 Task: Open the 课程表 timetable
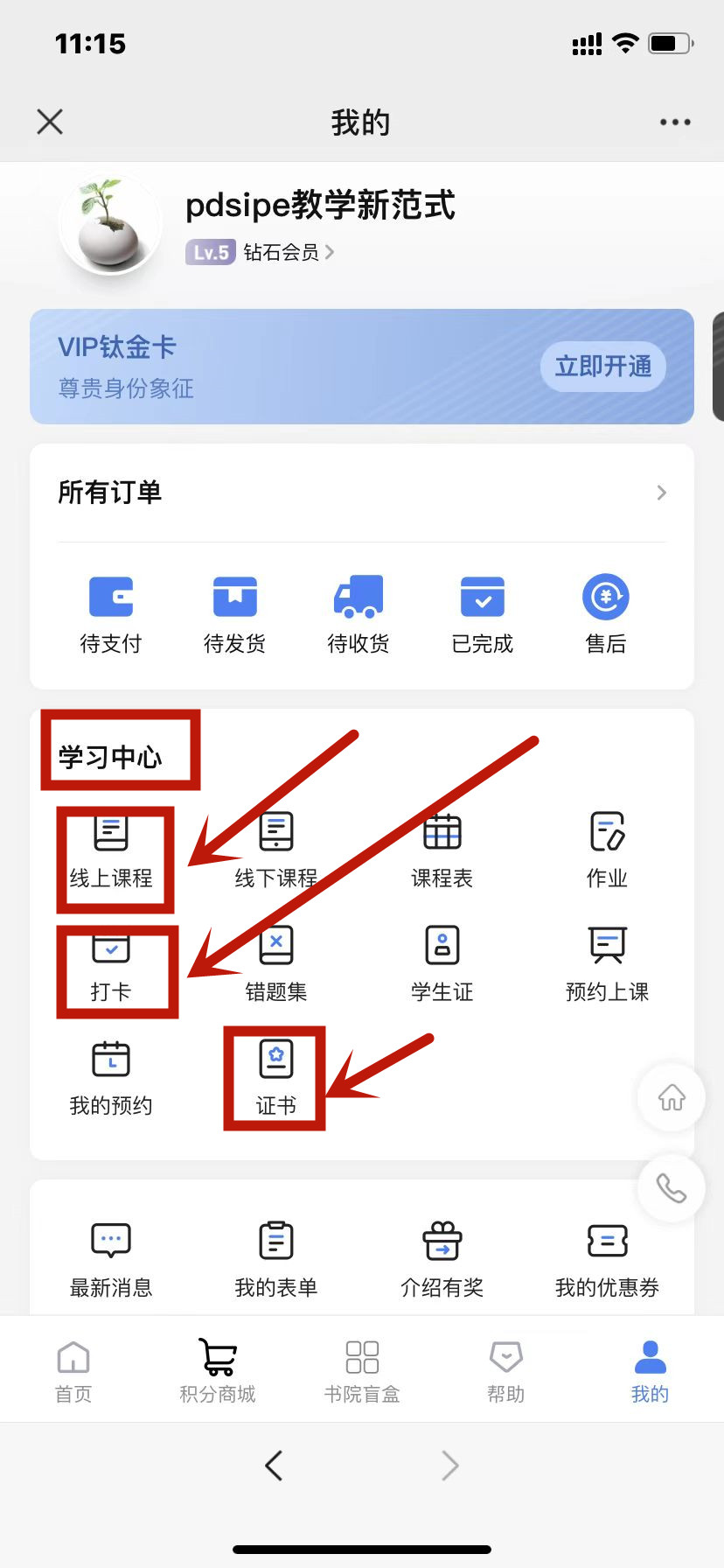point(442,851)
